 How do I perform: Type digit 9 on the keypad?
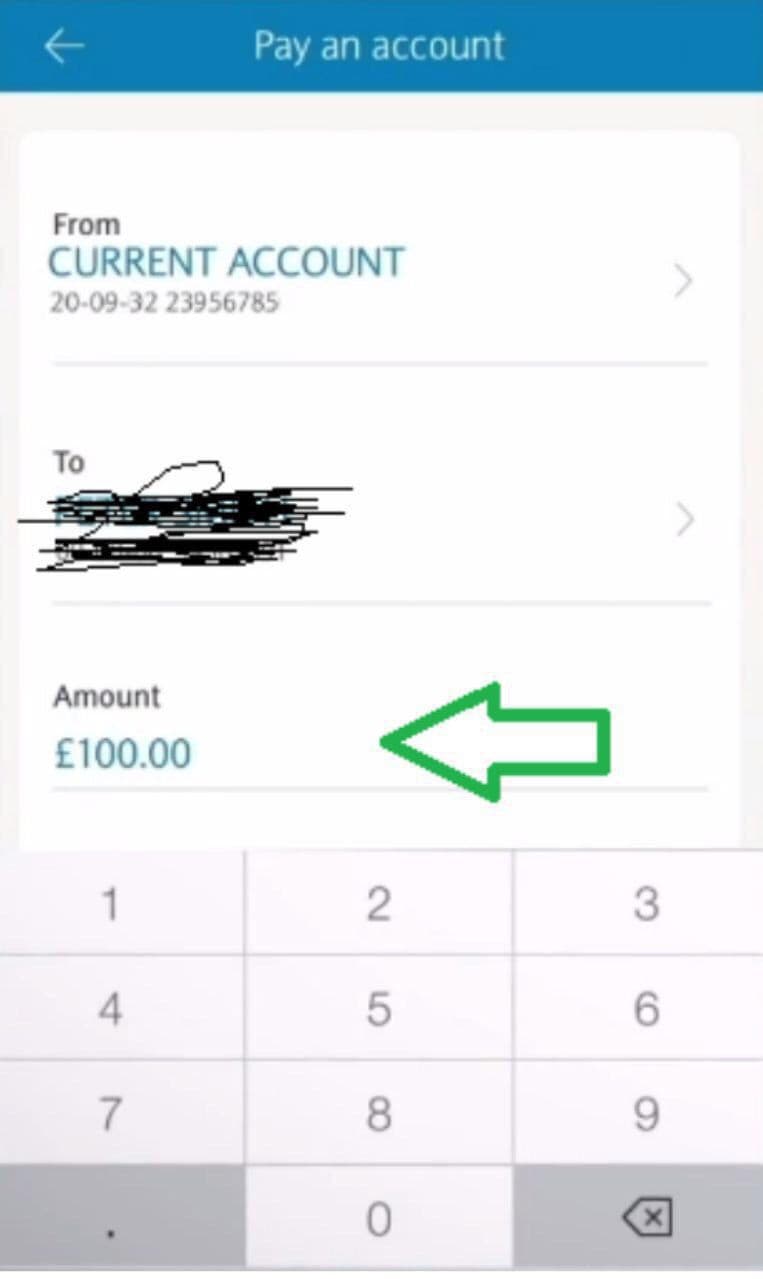(x=646, y=1113)
